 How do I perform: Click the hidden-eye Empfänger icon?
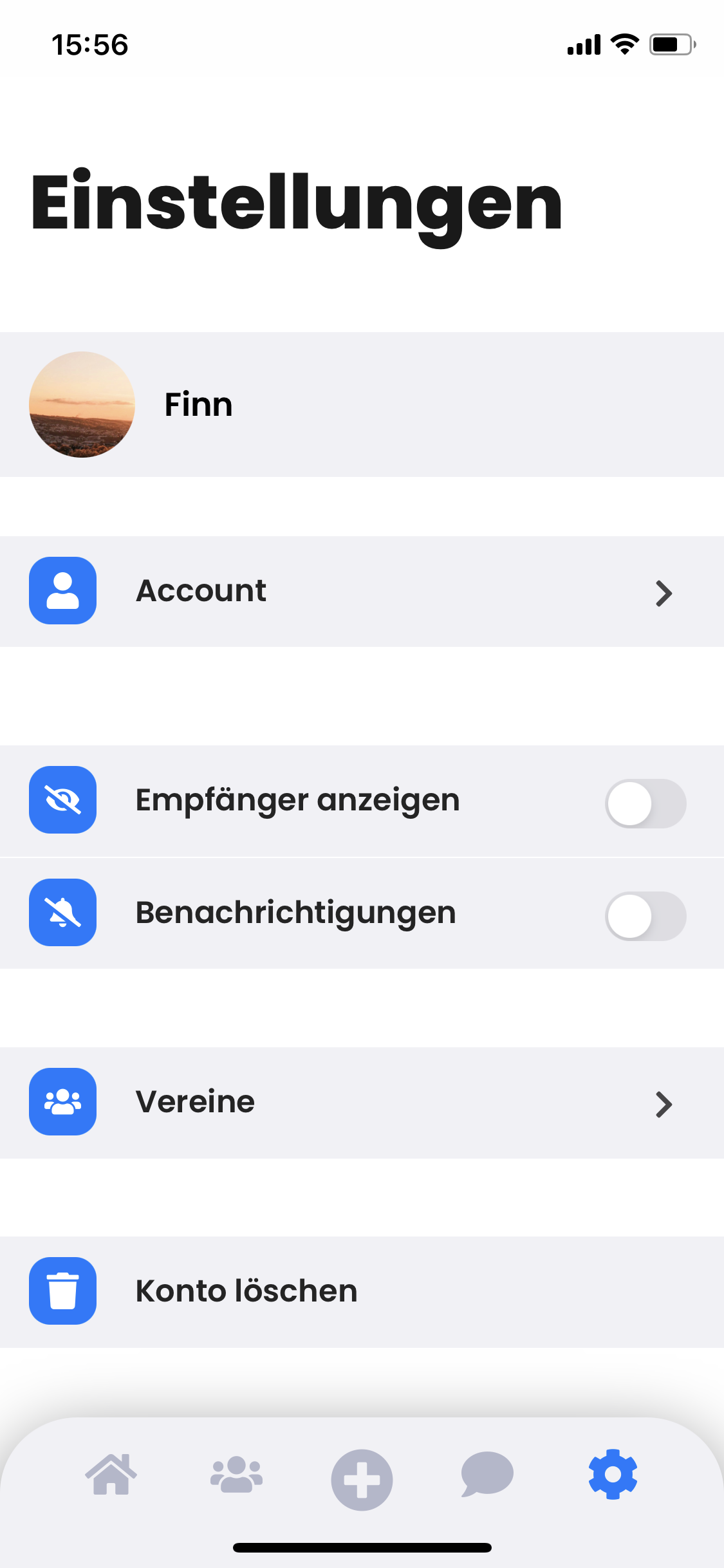tap(62, 800)
